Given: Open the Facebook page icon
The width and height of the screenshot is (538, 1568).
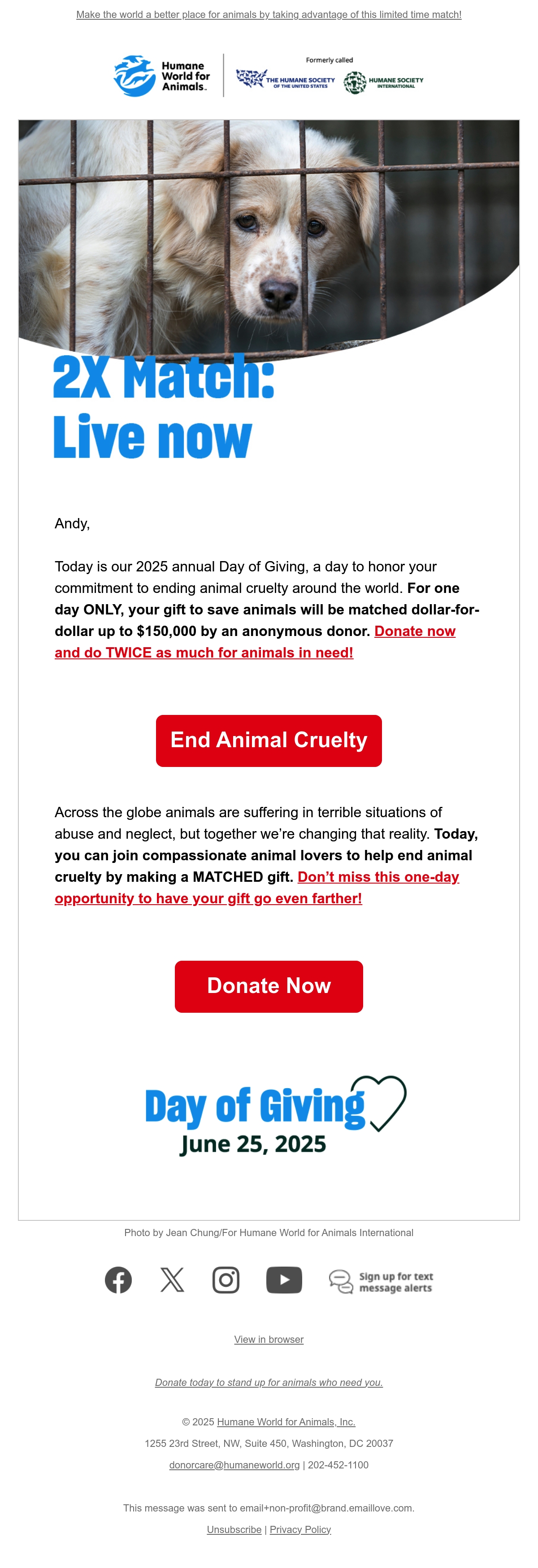Looking at the screenshot, I should [x=118, y=1280].
